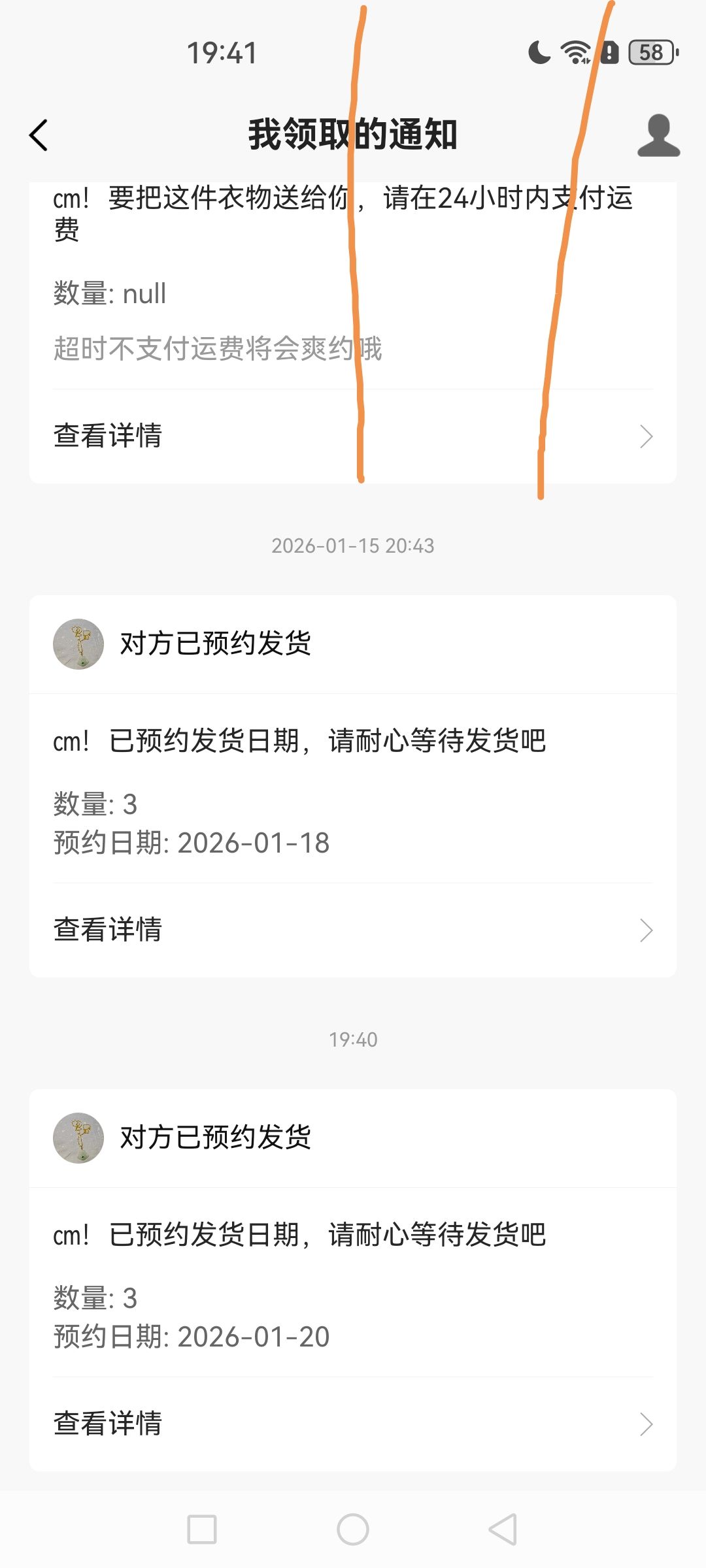Viewport: 706px width, 1568px height.
Task: Open the profile icon in header
Action: point(658,135)
